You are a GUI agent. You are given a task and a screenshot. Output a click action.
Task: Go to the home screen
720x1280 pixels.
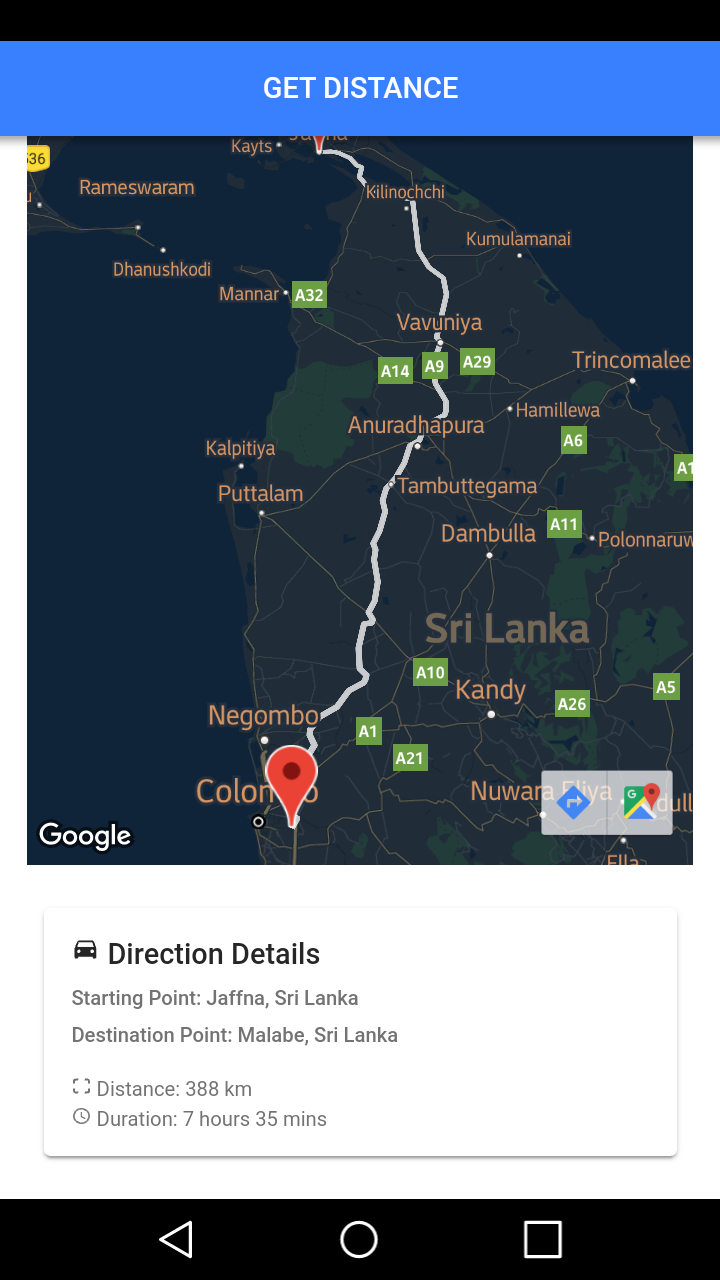(359, 1240)
